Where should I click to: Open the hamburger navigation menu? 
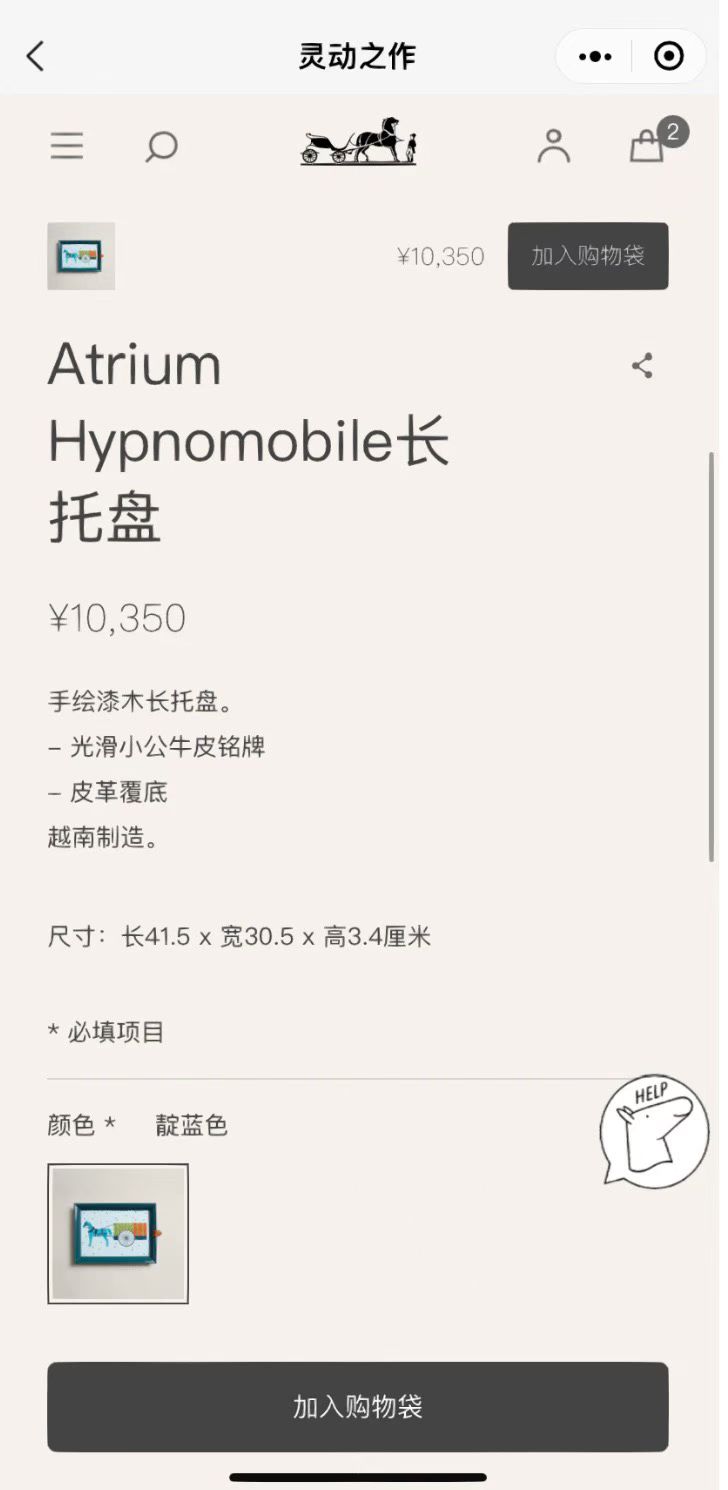(x=67, y=147)
